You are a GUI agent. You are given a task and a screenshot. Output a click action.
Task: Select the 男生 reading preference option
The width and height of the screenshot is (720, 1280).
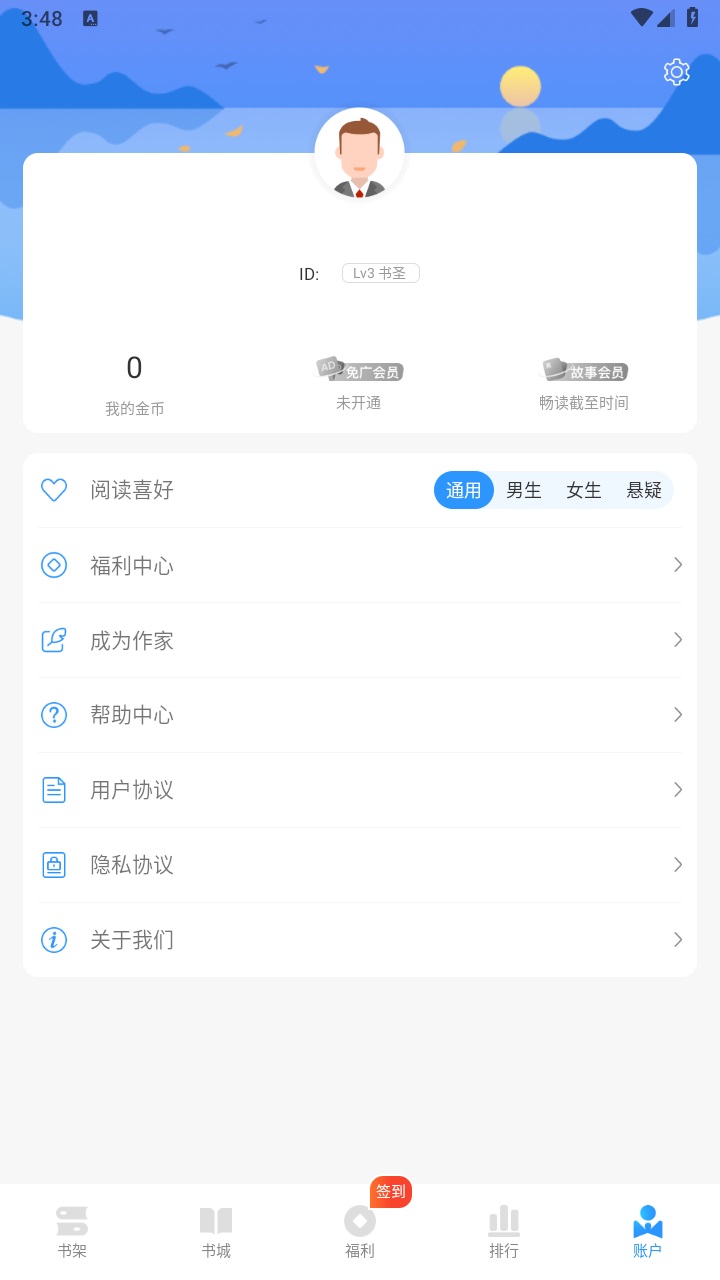pos(524,490)
